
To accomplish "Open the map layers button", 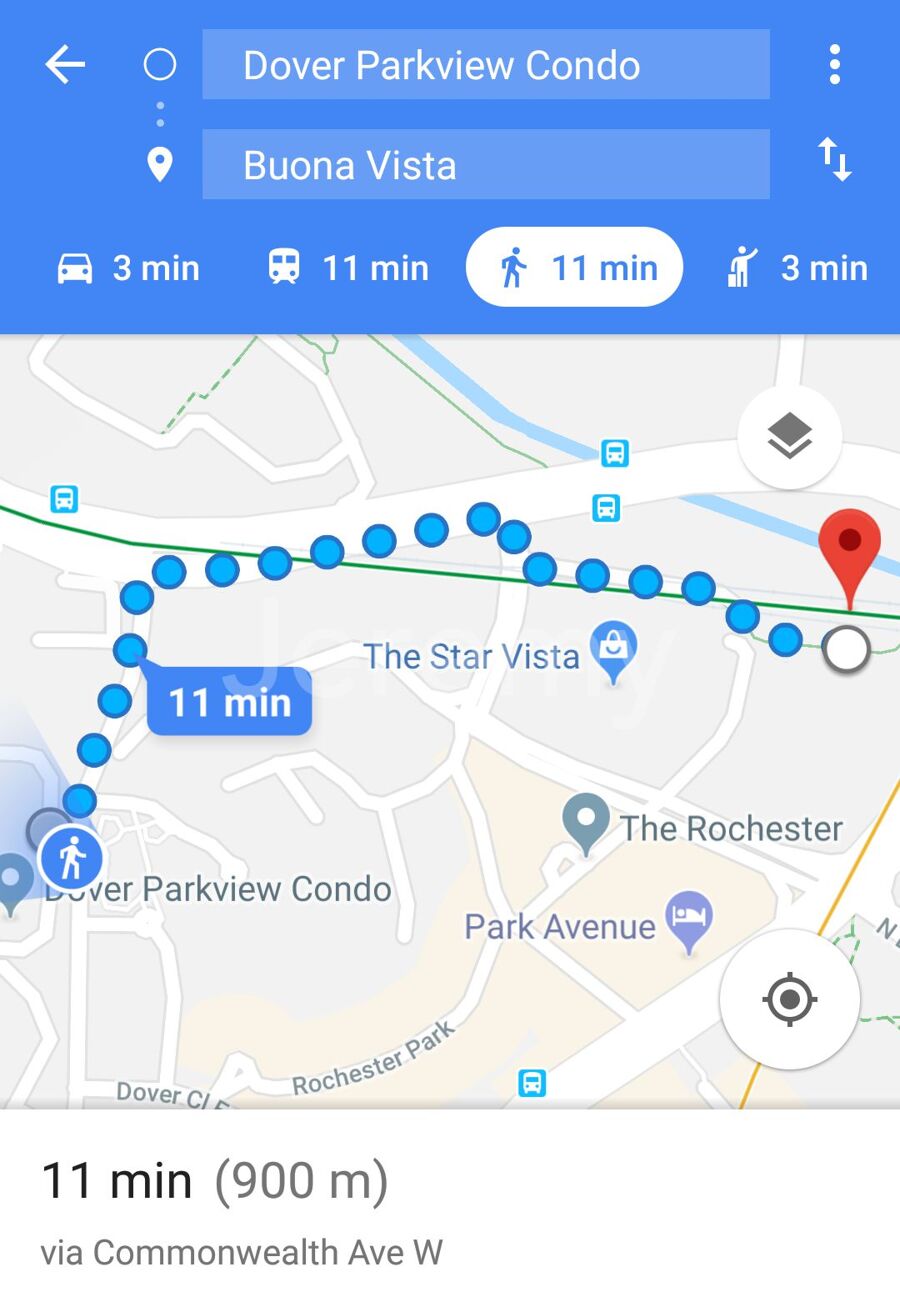I will pyautogui.click(x=790, y=437).
